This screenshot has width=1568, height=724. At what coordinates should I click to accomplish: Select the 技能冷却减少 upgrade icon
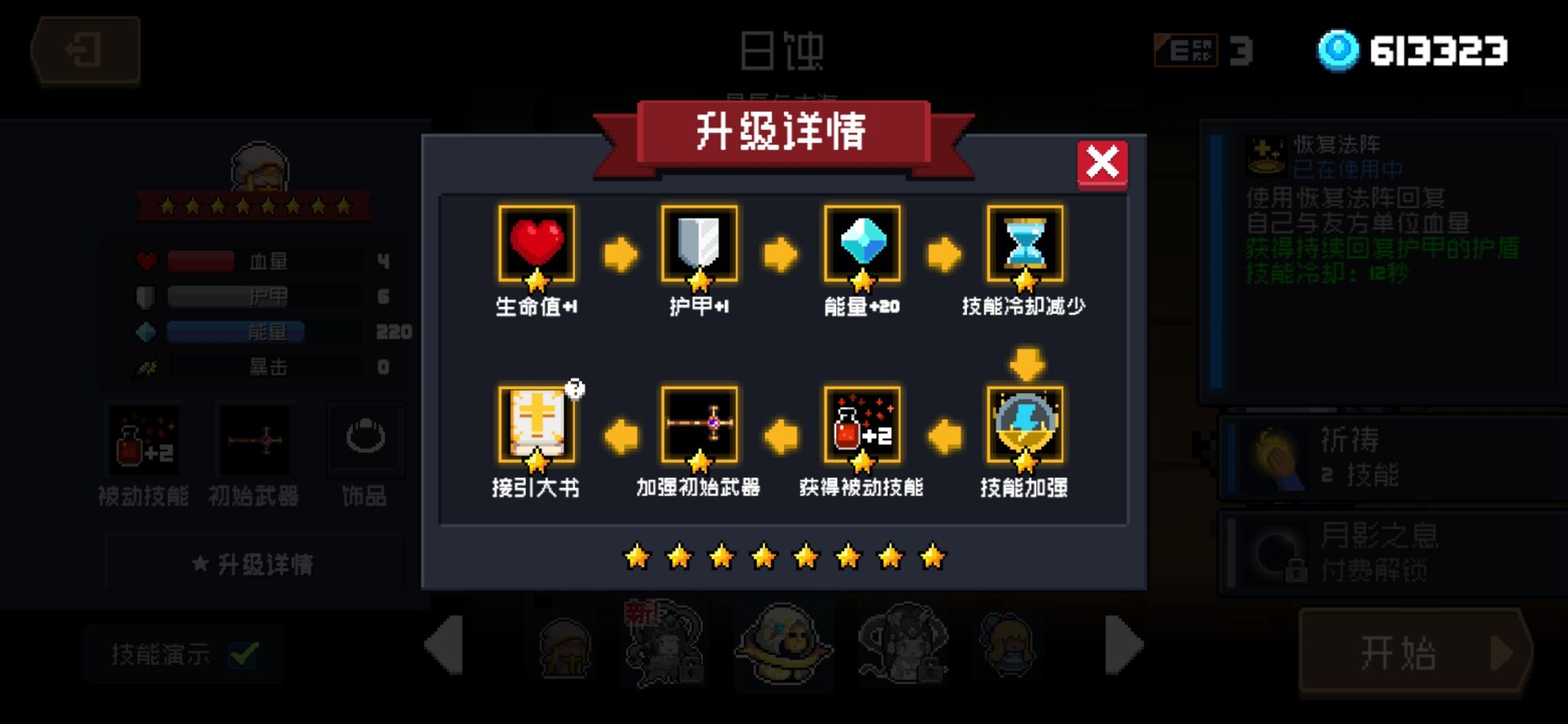click(1025, 244)
